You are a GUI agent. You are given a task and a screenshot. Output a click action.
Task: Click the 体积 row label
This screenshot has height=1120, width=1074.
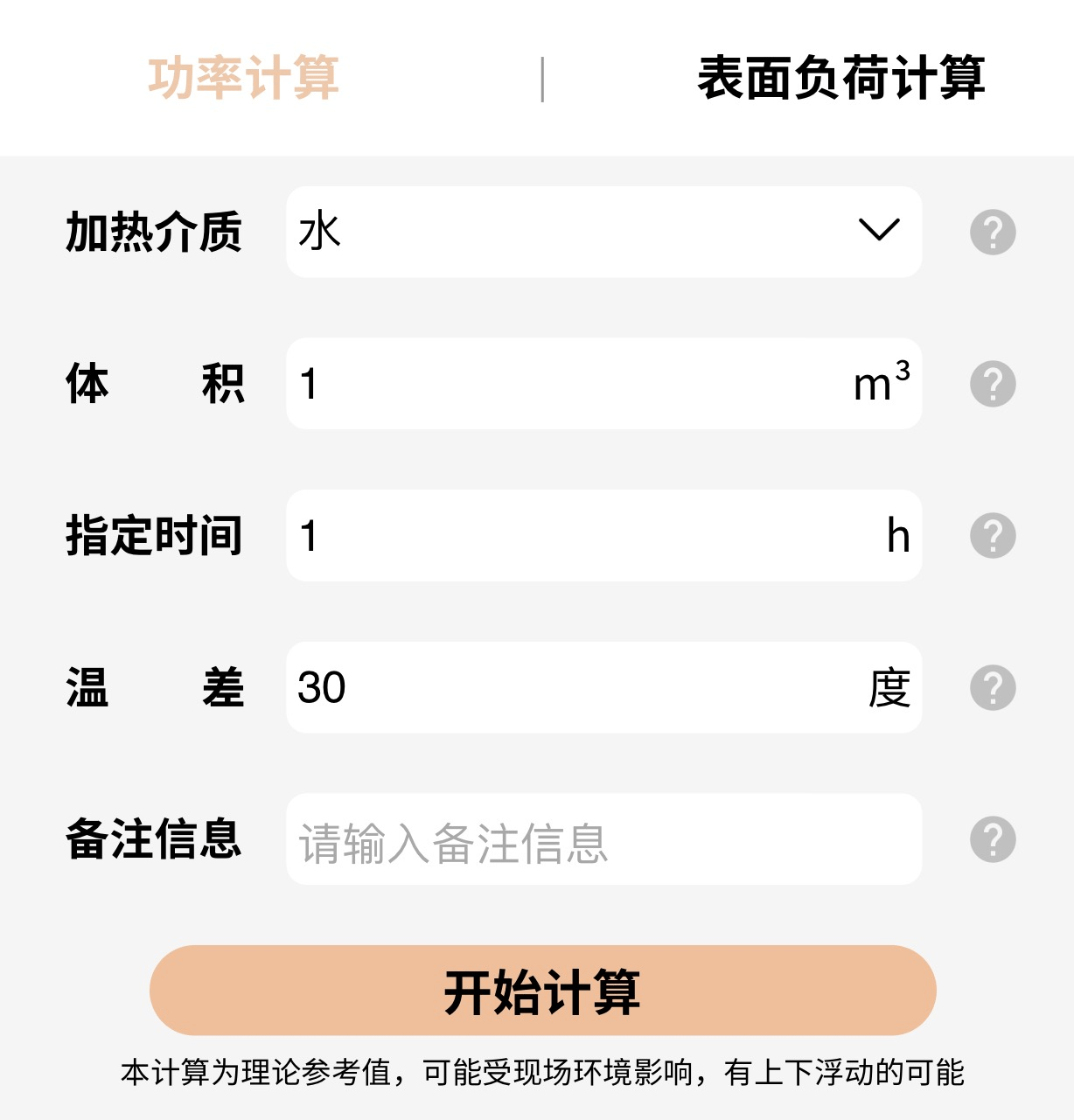155,384
